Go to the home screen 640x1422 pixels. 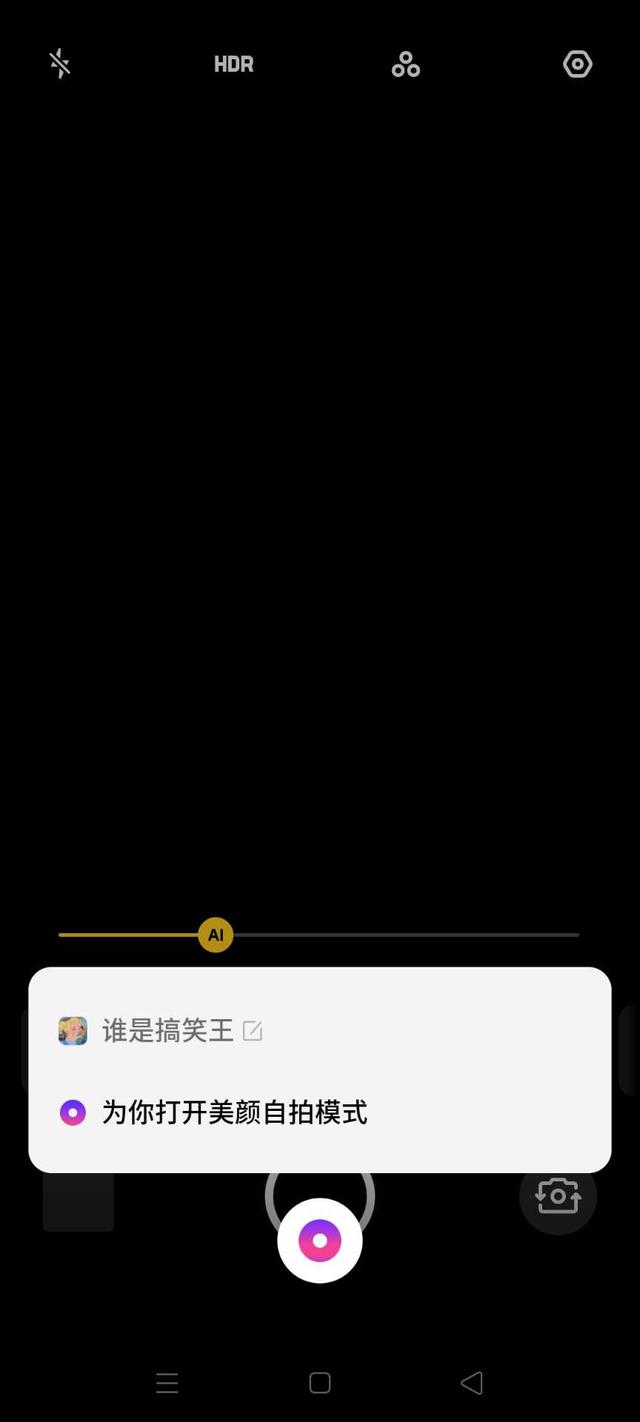click(320, 1382)
